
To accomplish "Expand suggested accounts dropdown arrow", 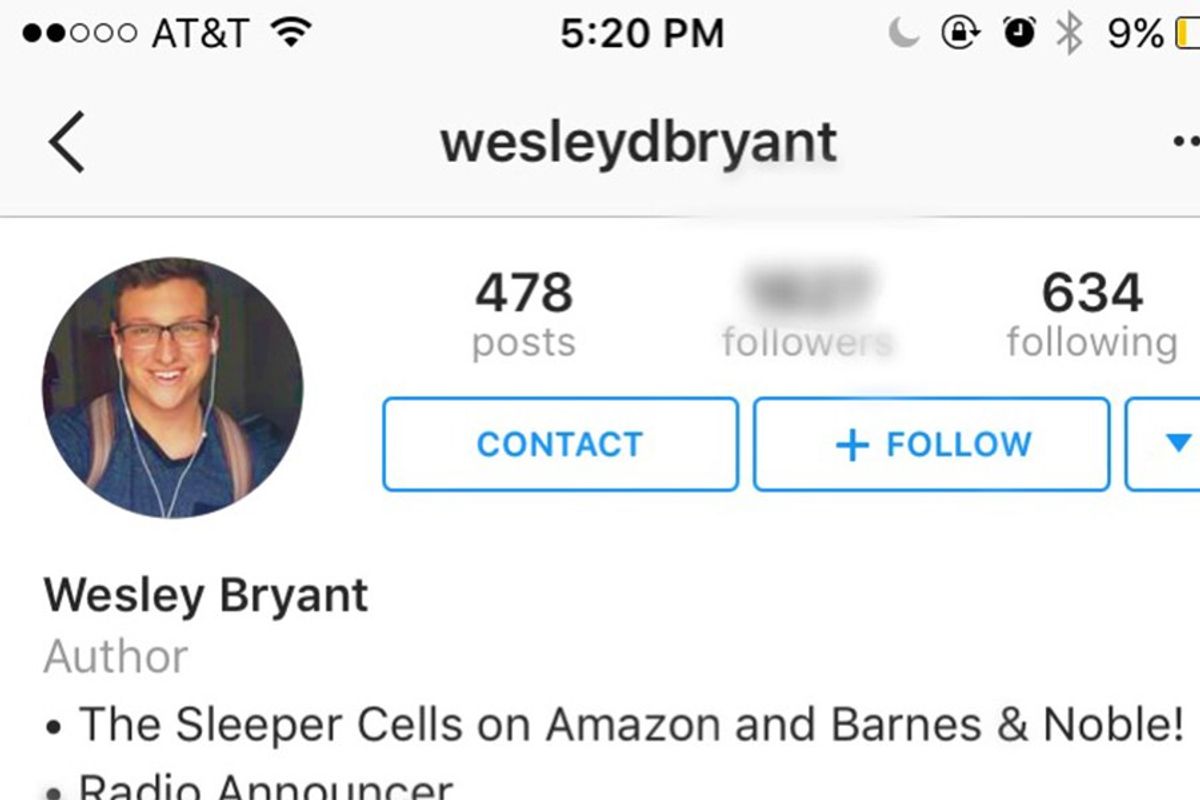I will pyautogui.click(x=1177, y=444).
